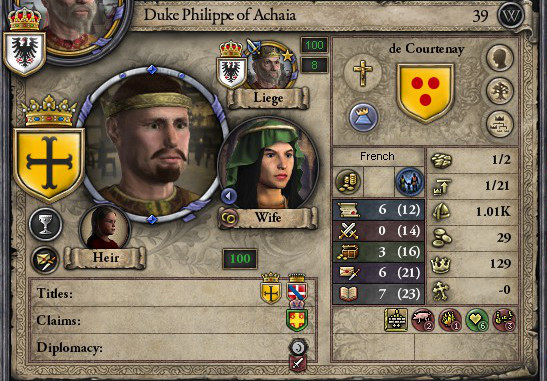547x381 pixels.
Task: Open the gold coins focus icon under French
Action: click(x=348, y=182)
